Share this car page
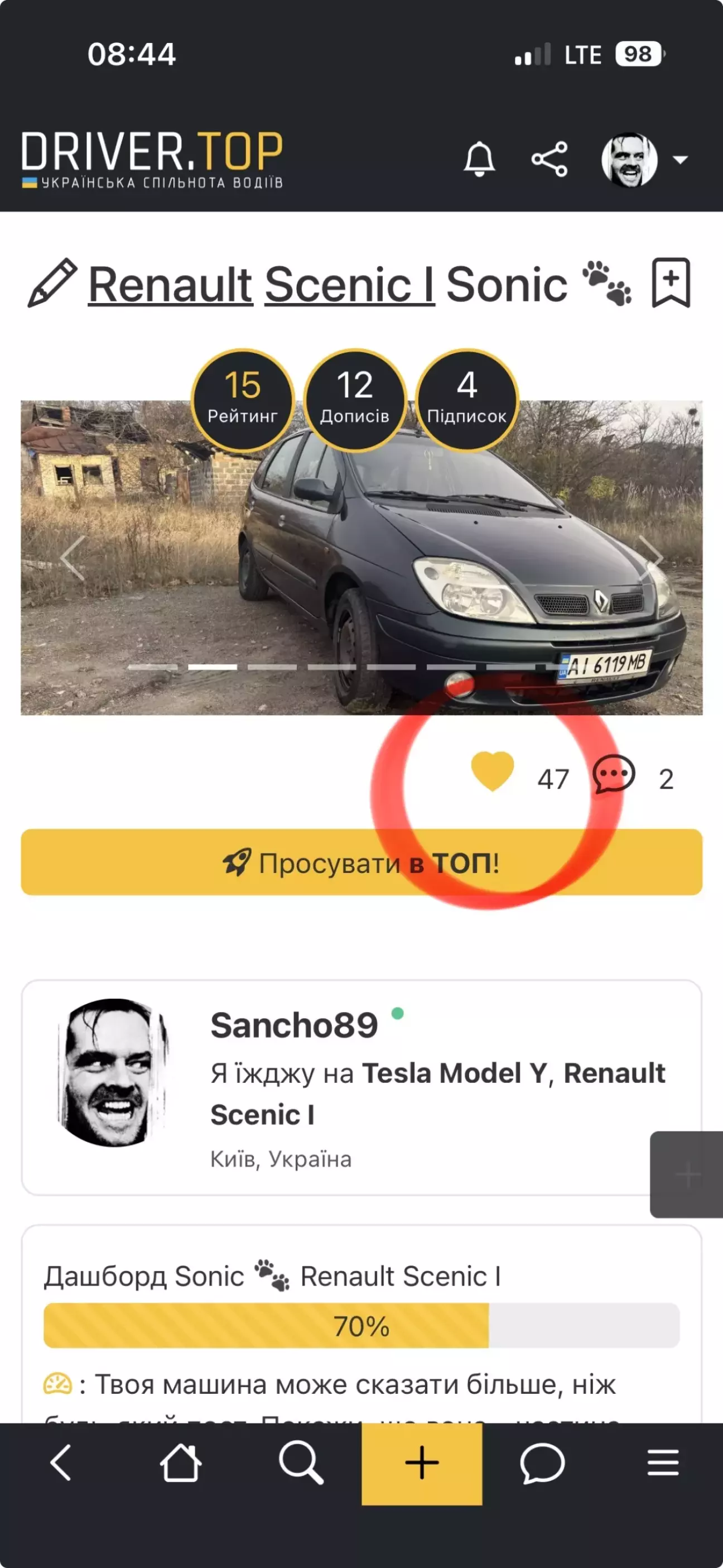This screenshot has height=1568, width=723. point(550,160)
